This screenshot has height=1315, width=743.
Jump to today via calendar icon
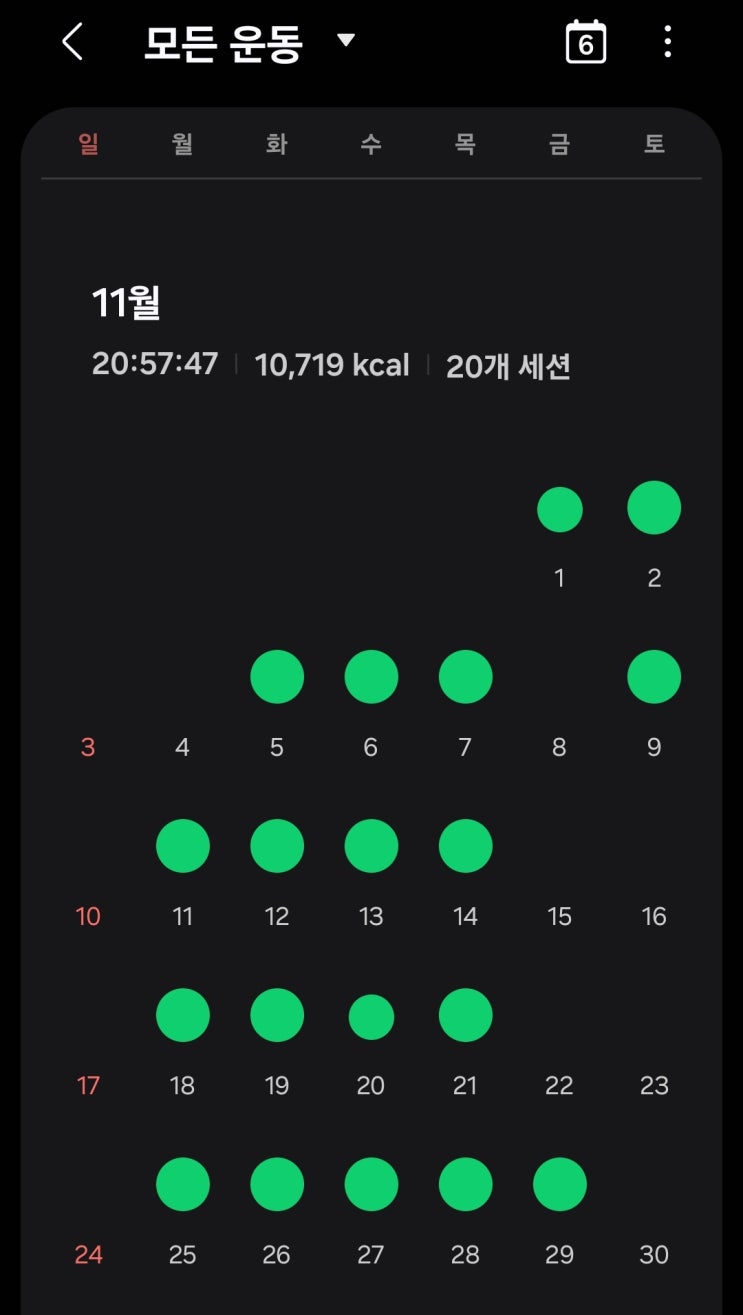(585, 42)
